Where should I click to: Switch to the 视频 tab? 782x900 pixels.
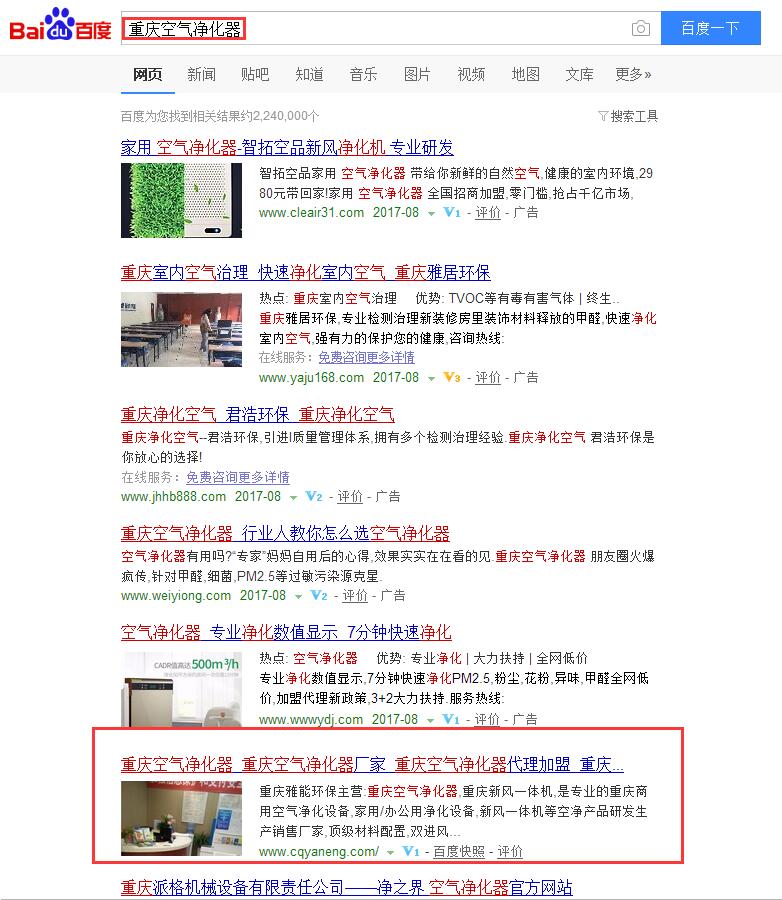click(471, 74)
